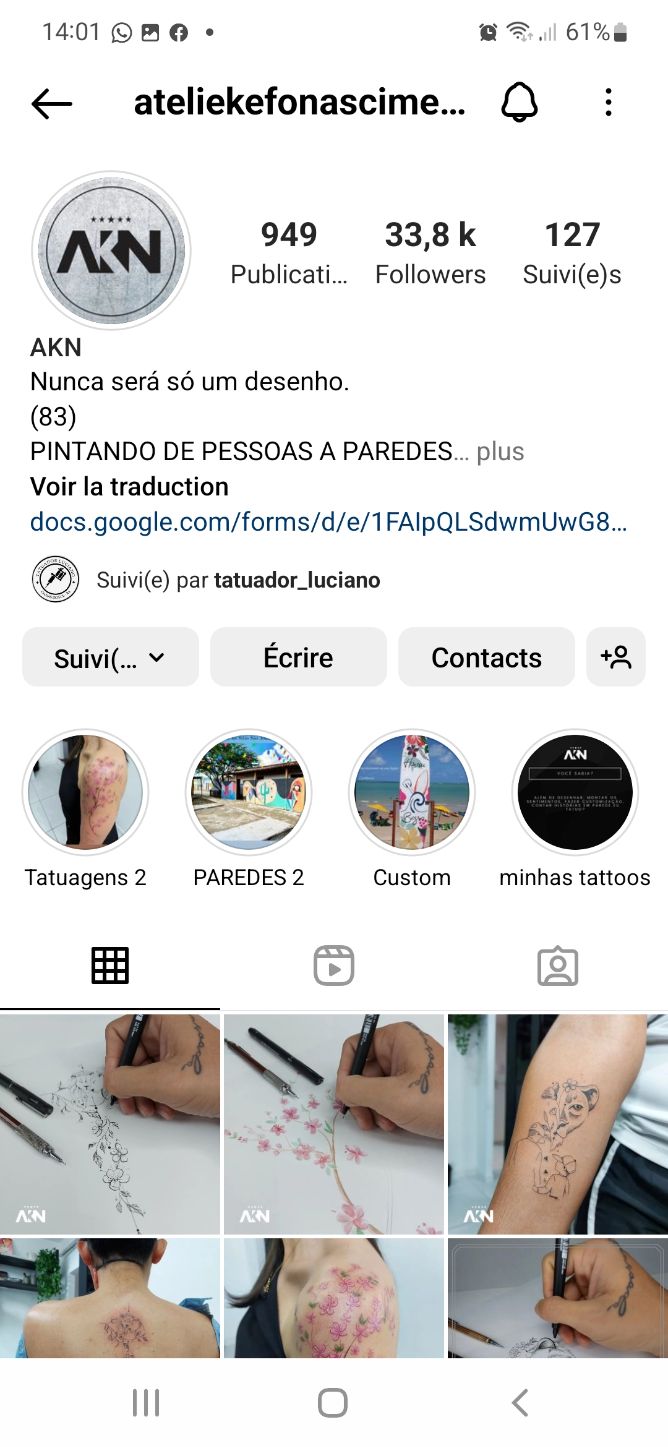The height and width of the screenshot is (1447, 668).
Task: View the 127 Suivi(e)s list
Action: click(x=572, y=253)
